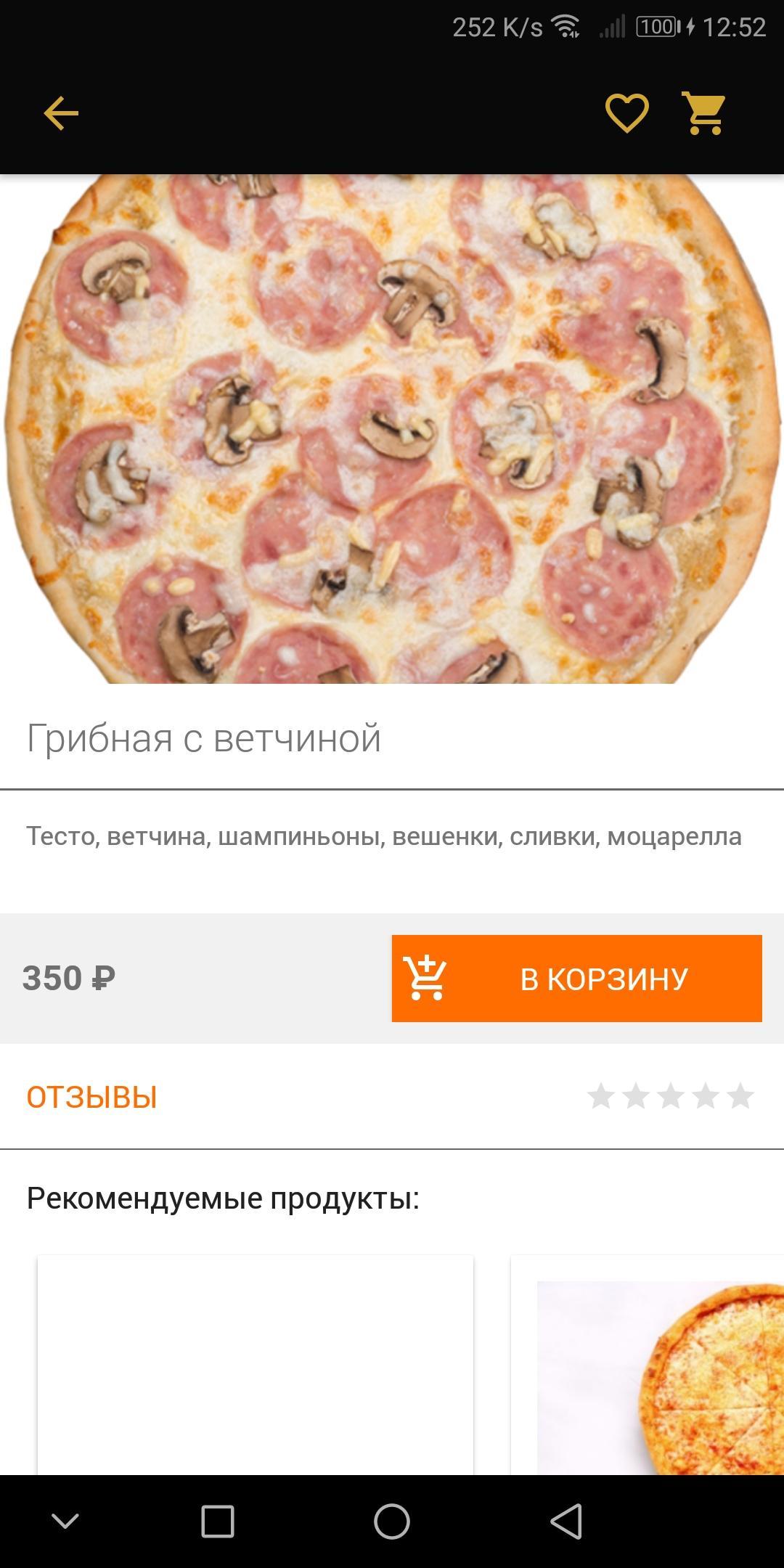Open recent apps from navigation bar

tap(218, 1521)
